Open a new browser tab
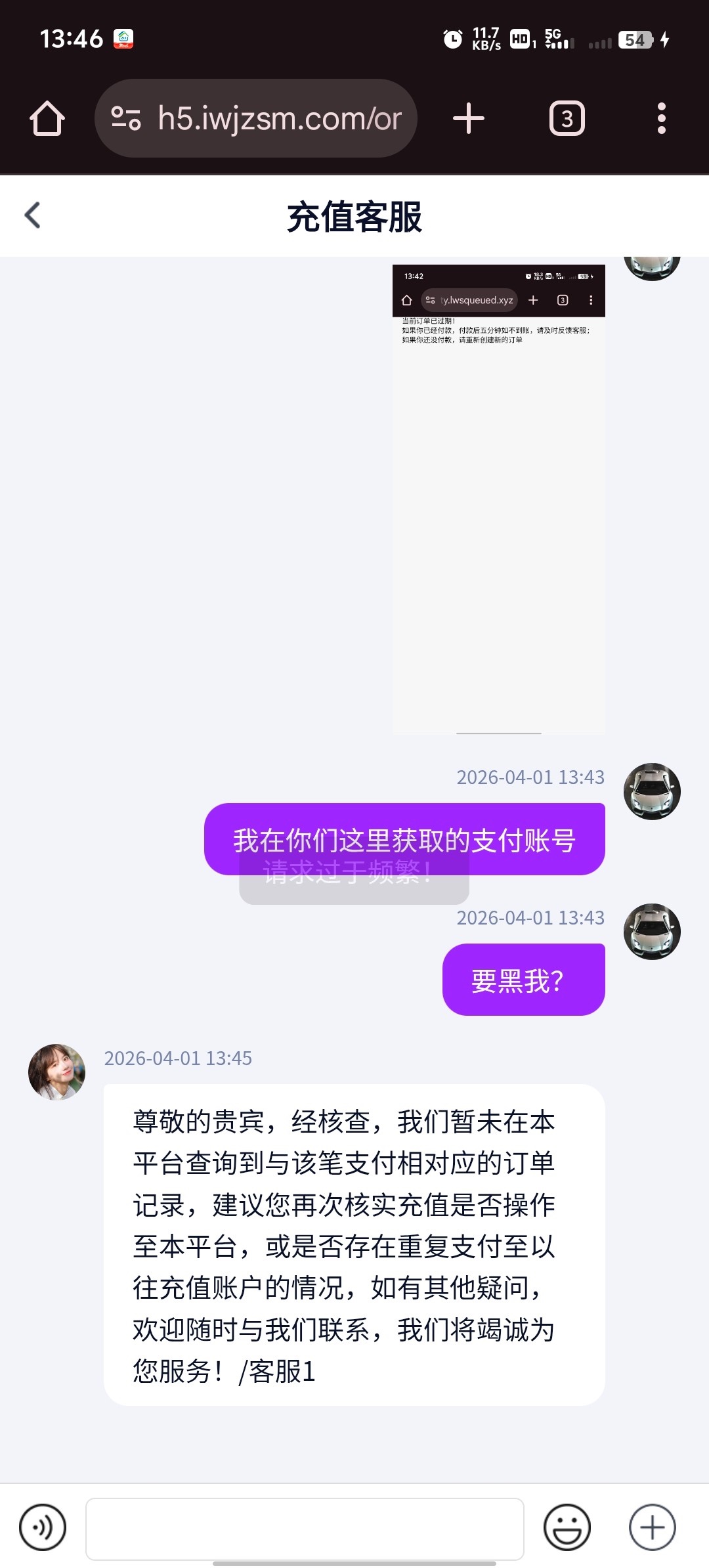This screenshot has height=1568, width=709. 469,119
